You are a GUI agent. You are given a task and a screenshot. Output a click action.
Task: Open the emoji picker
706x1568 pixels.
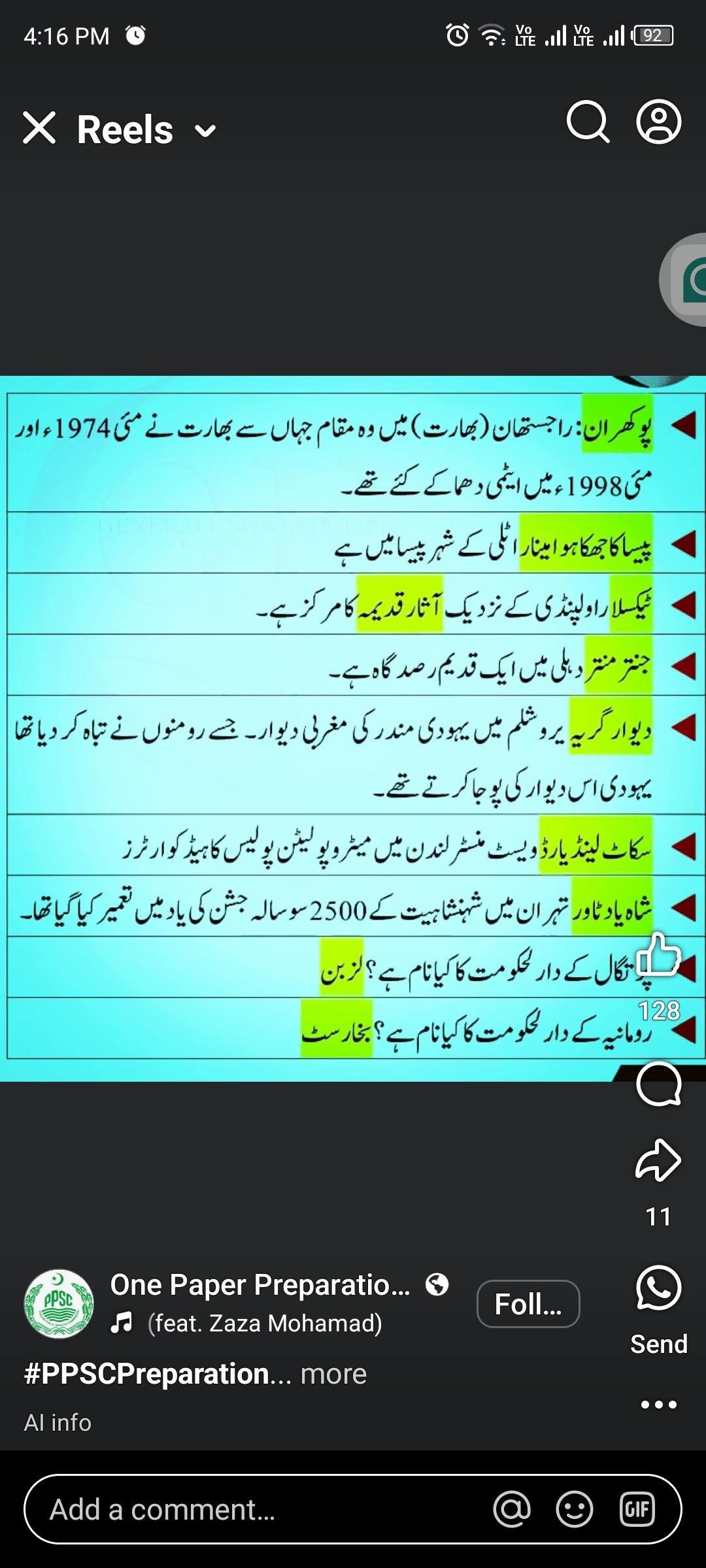(x=574, y=1509)
